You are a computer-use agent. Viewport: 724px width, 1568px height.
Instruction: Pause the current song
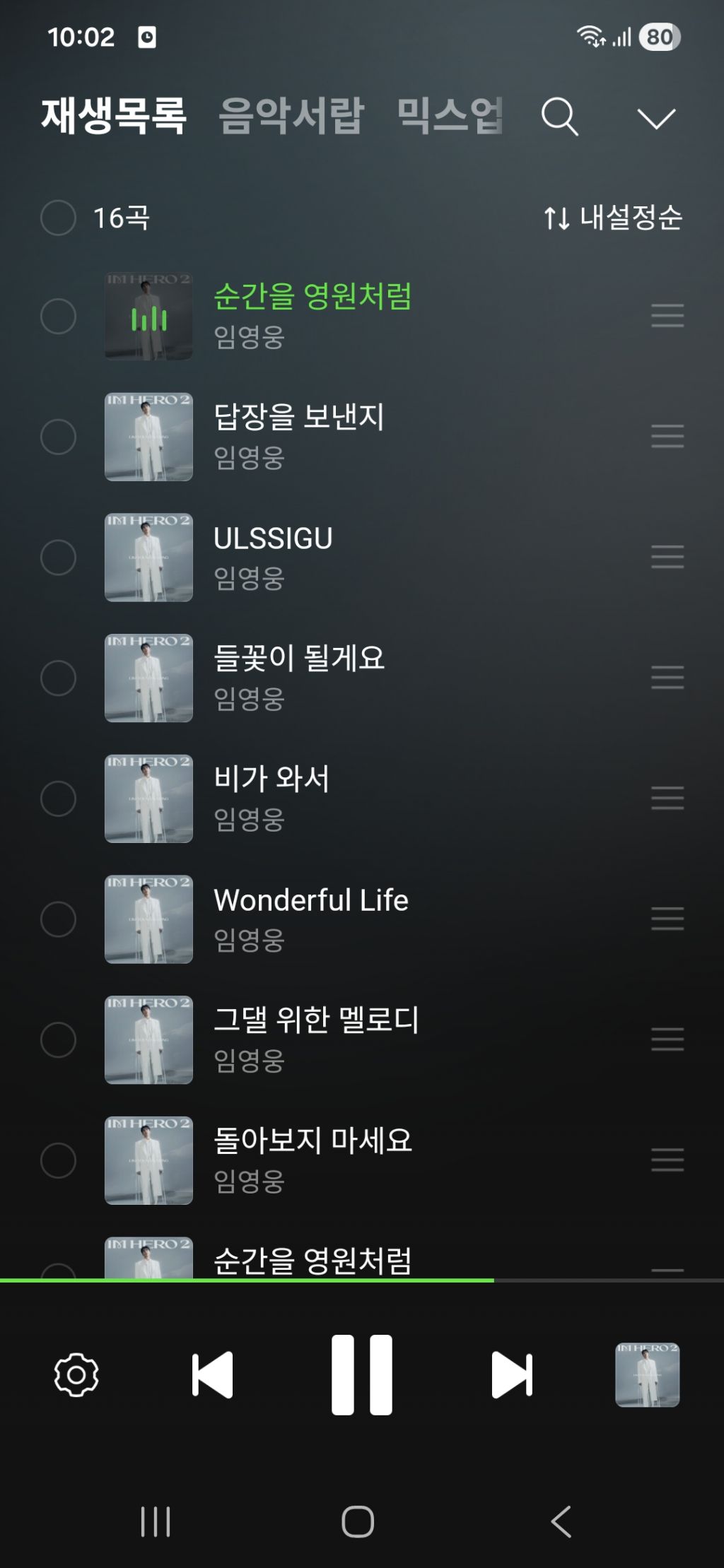tap(362, 1375)
